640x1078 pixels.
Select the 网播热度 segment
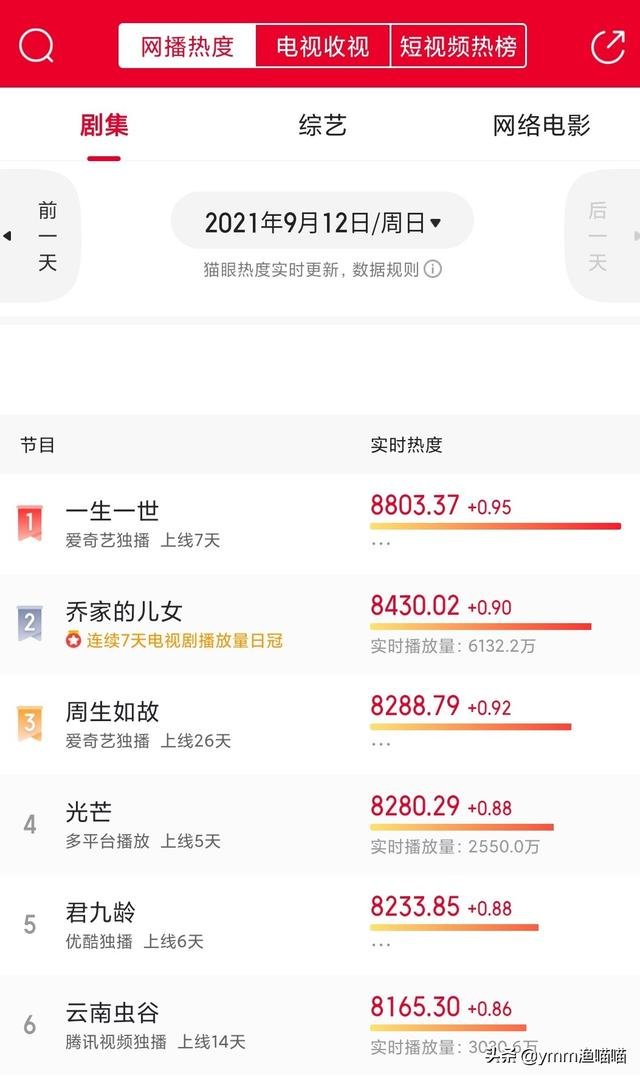click(x=187, y=46)
